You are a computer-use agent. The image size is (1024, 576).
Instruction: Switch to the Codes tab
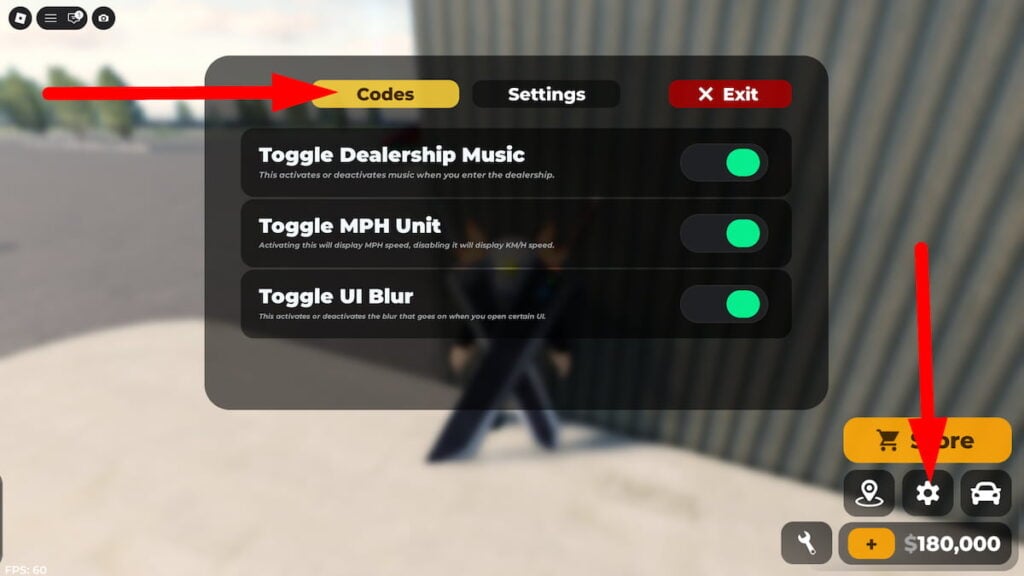385,94
